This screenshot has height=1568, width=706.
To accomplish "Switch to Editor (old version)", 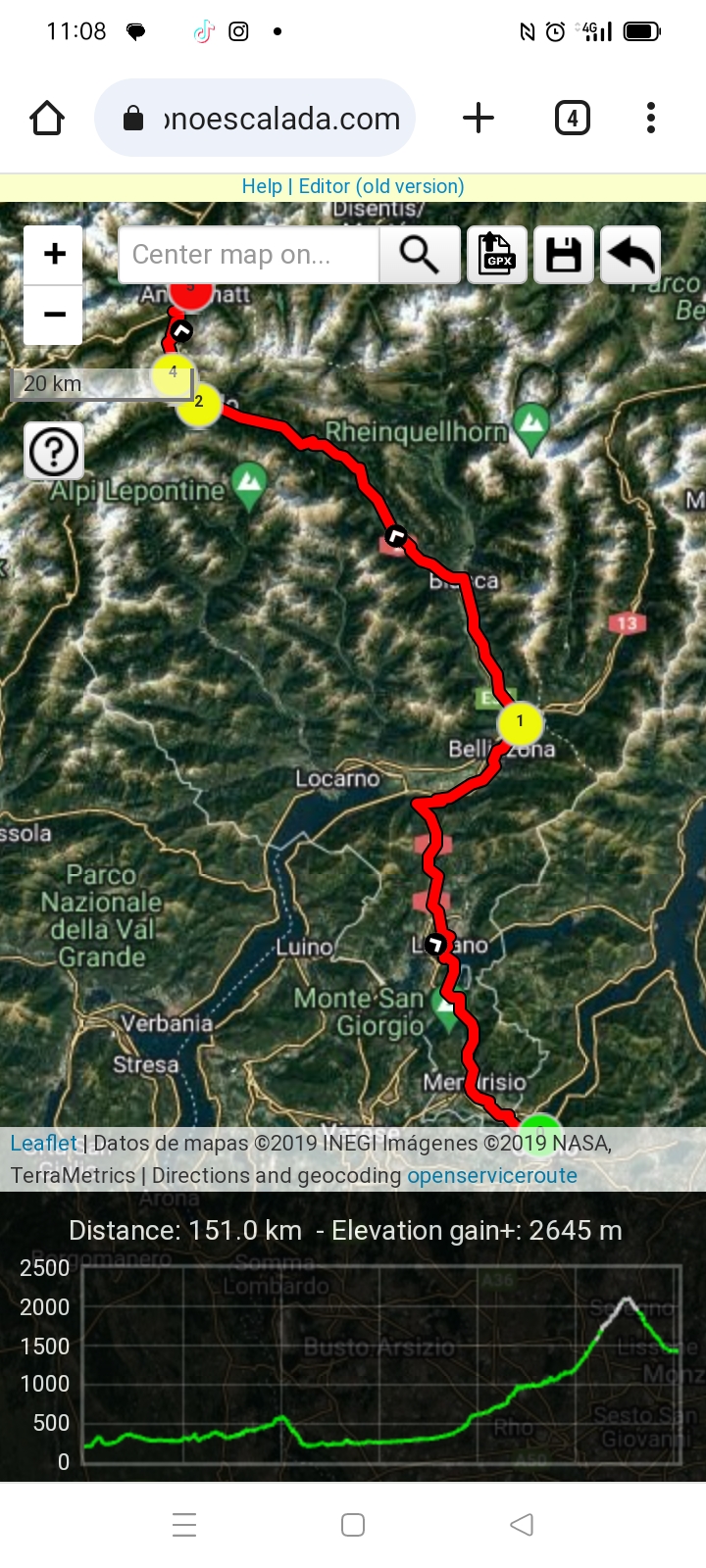I will [381, 186].
